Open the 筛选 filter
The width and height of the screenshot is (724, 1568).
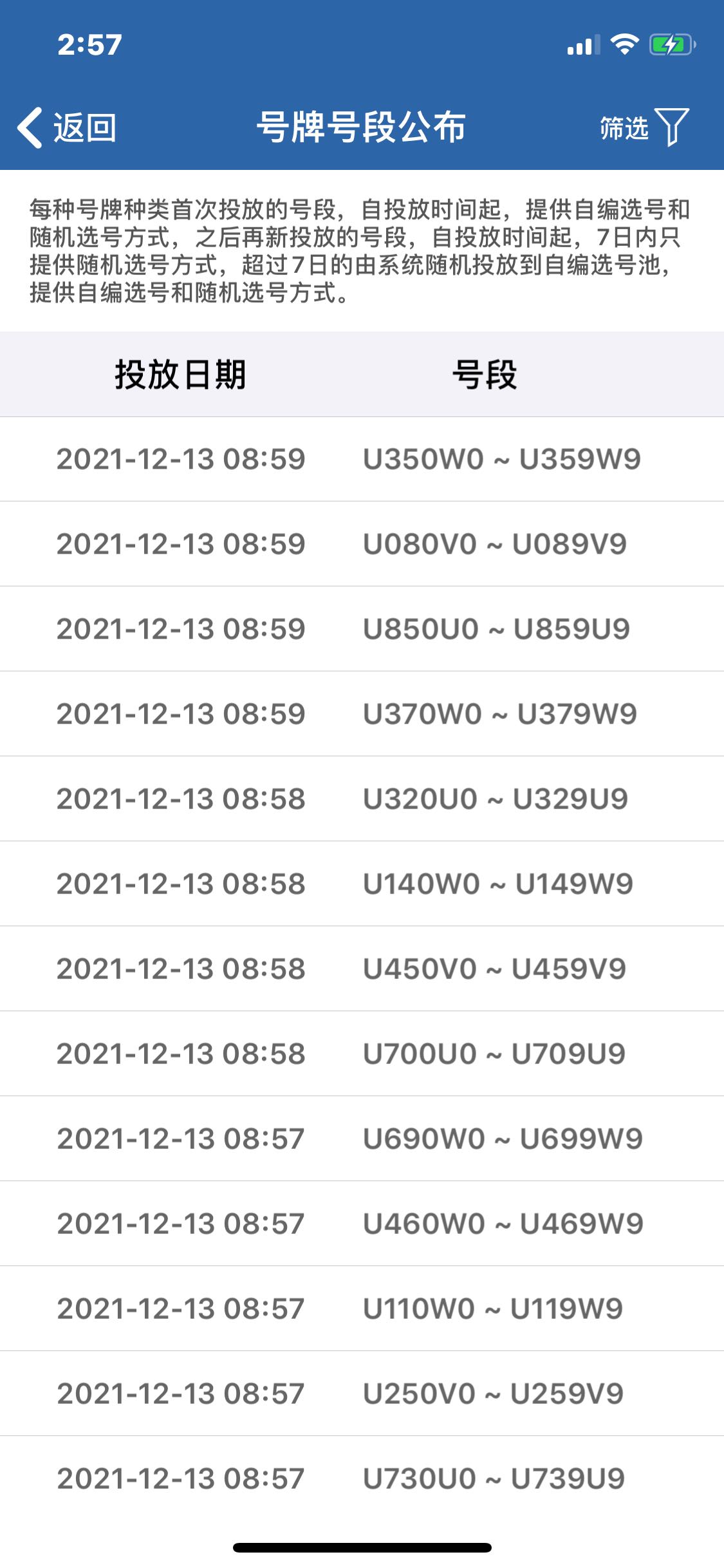coord(644,127)
